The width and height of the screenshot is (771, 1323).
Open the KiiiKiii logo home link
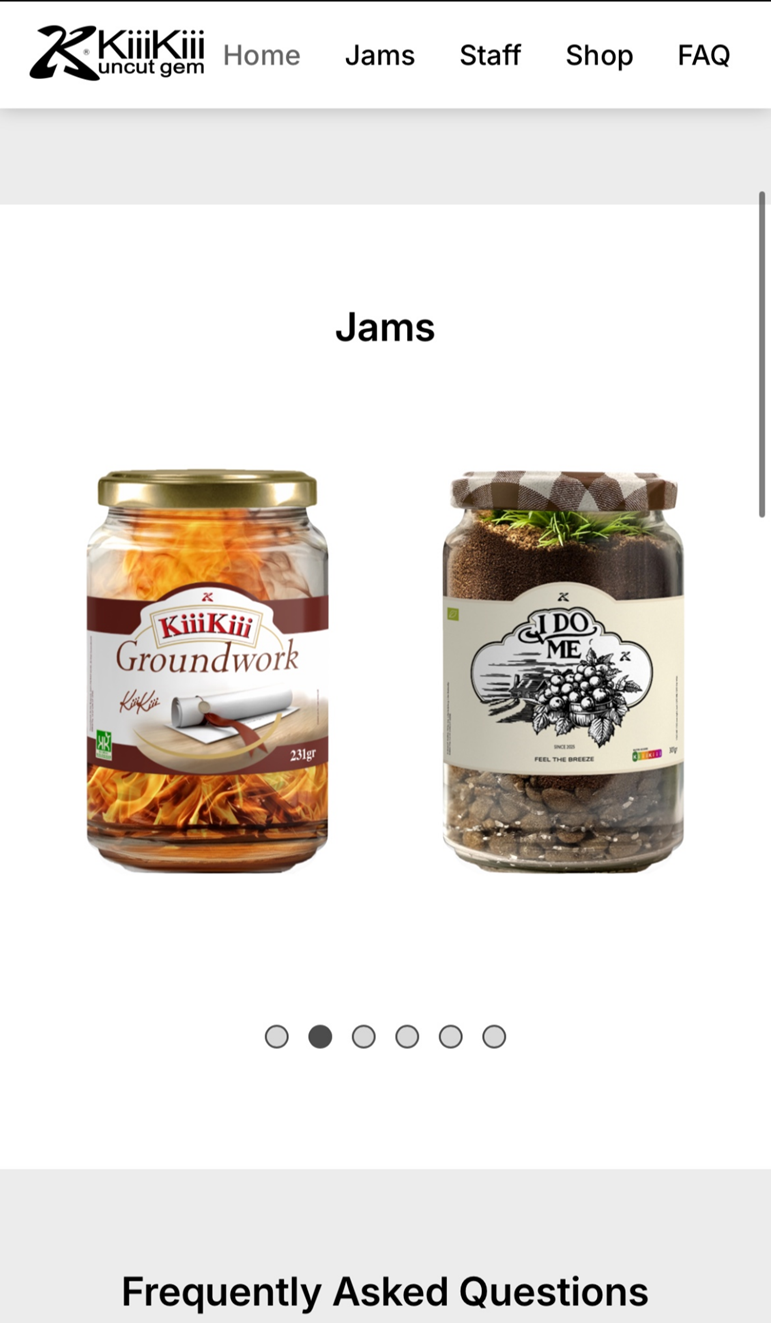[x=117, y=53]
